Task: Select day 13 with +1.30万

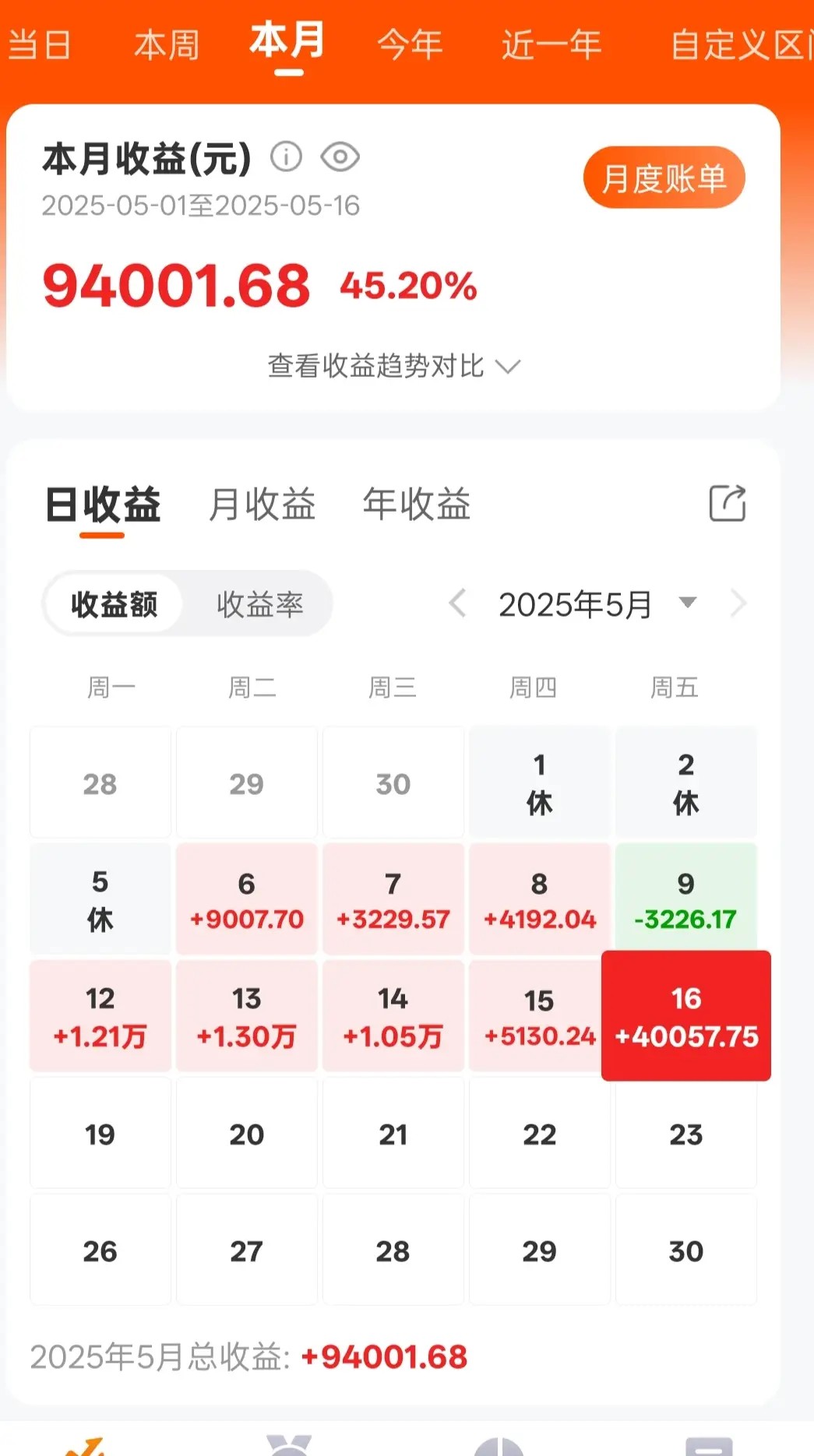Action: tap(247, 1016)
